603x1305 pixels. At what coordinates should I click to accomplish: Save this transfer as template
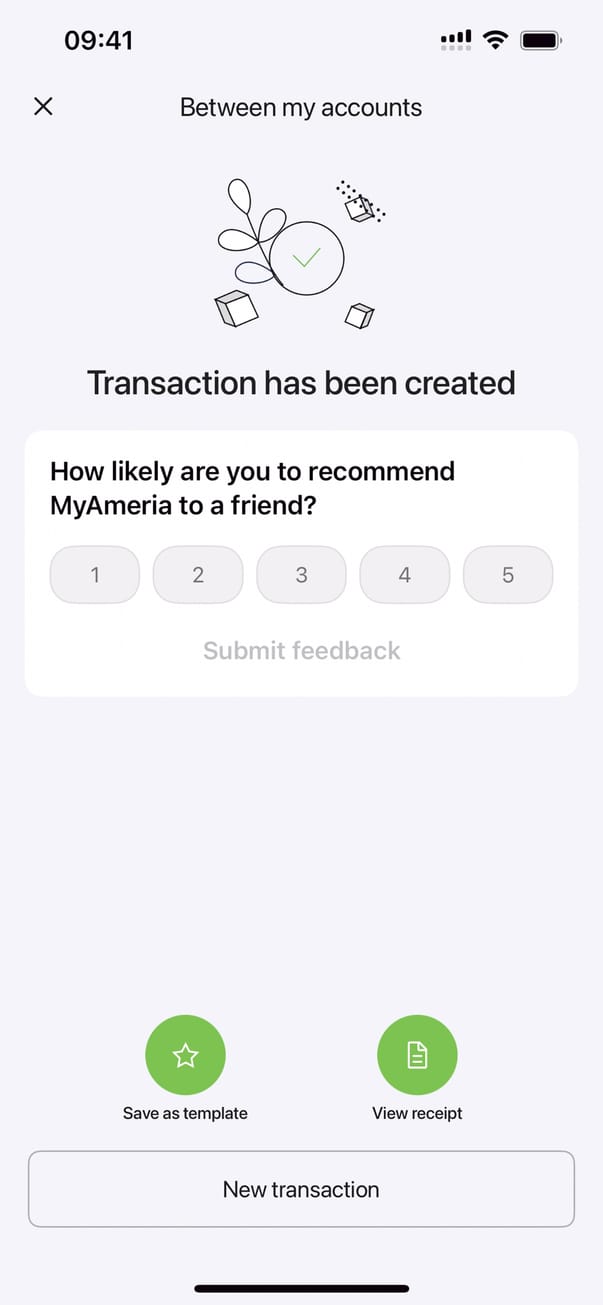[x=185, y=1056]
